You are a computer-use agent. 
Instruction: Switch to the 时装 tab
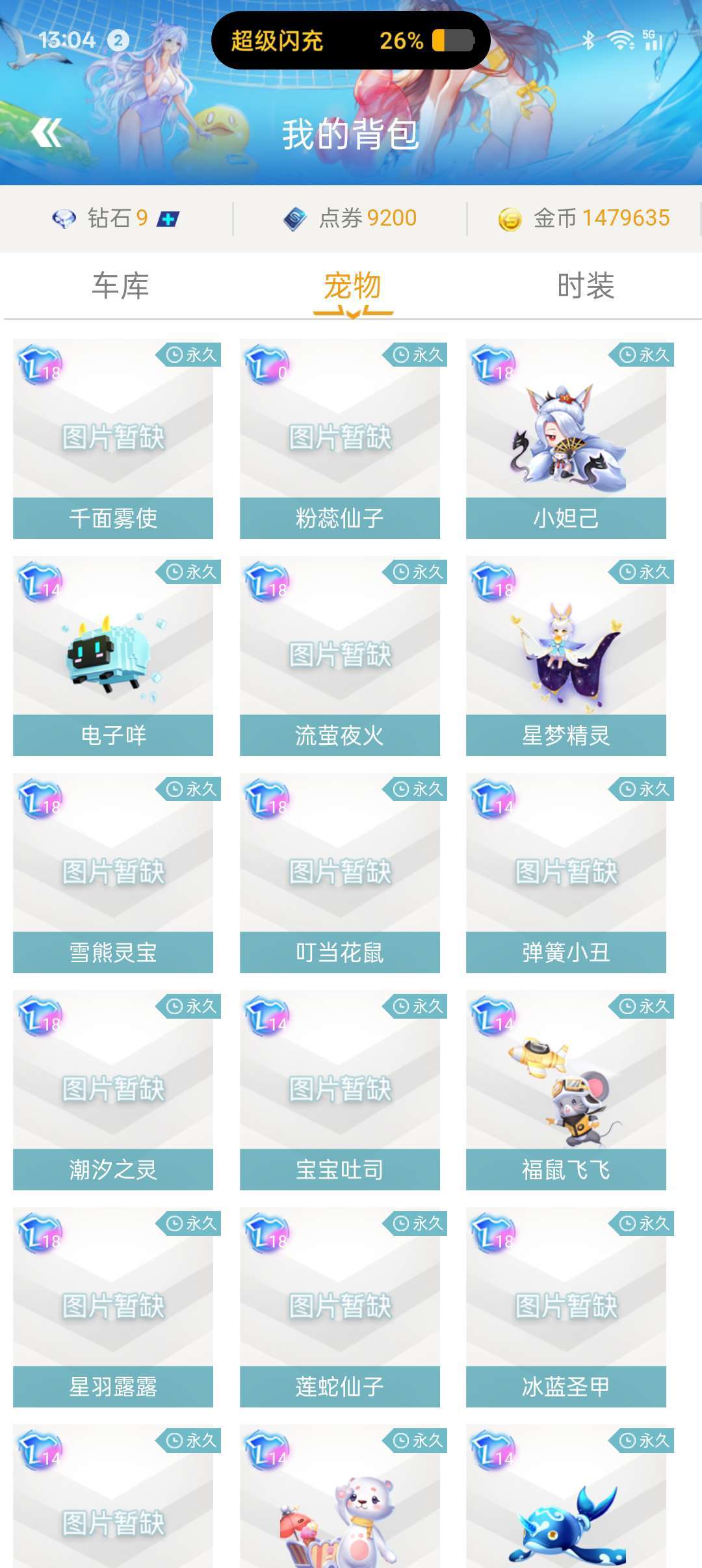click(x=586, y=286)
